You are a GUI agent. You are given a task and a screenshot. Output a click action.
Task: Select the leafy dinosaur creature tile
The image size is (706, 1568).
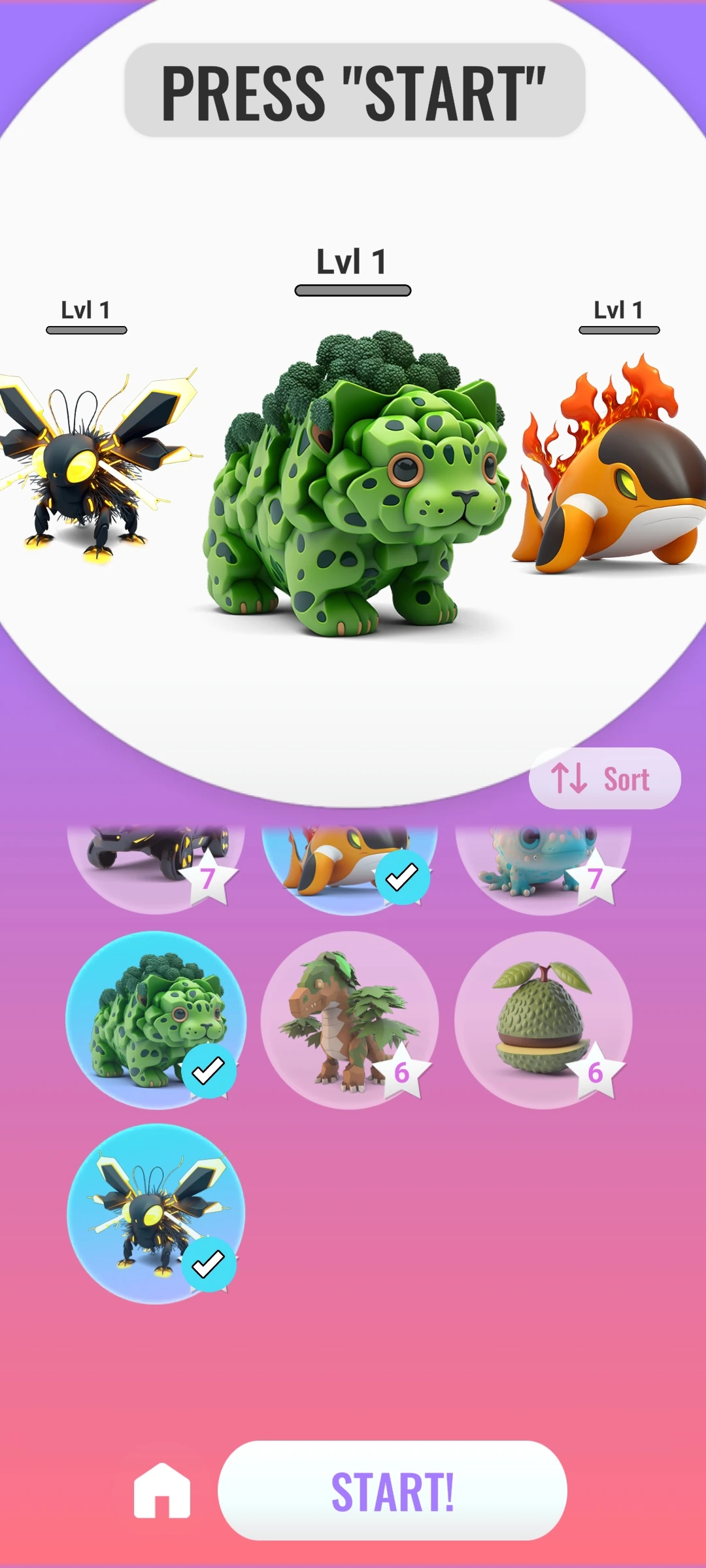pos(349,1020)
